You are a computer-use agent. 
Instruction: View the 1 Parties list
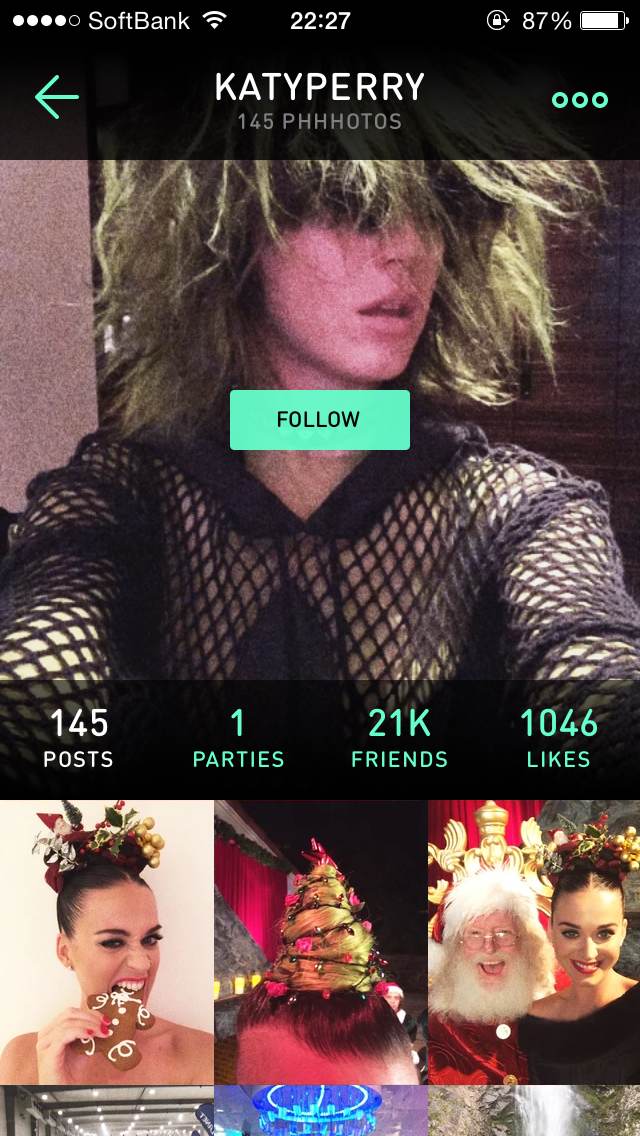point(238,739)
